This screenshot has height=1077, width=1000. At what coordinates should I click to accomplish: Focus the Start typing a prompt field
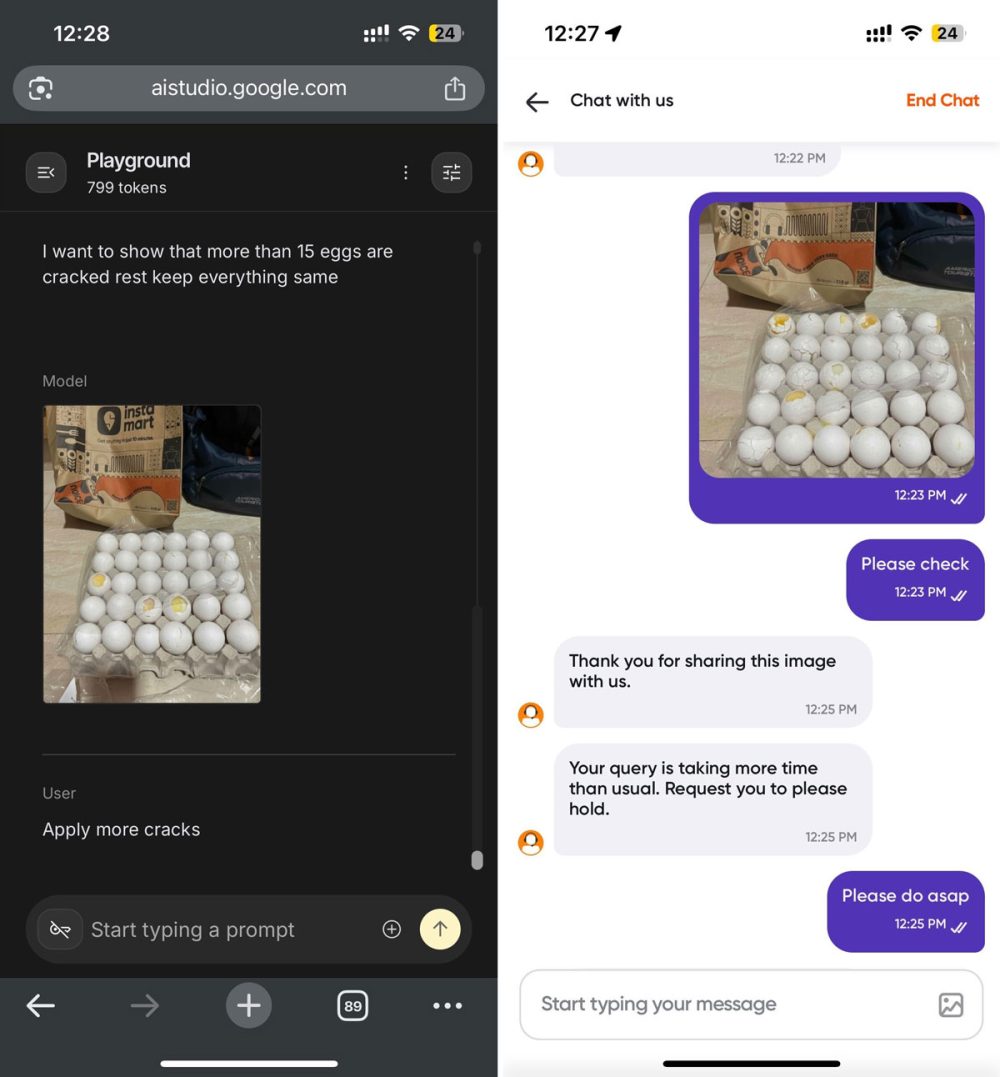[225, 930]
